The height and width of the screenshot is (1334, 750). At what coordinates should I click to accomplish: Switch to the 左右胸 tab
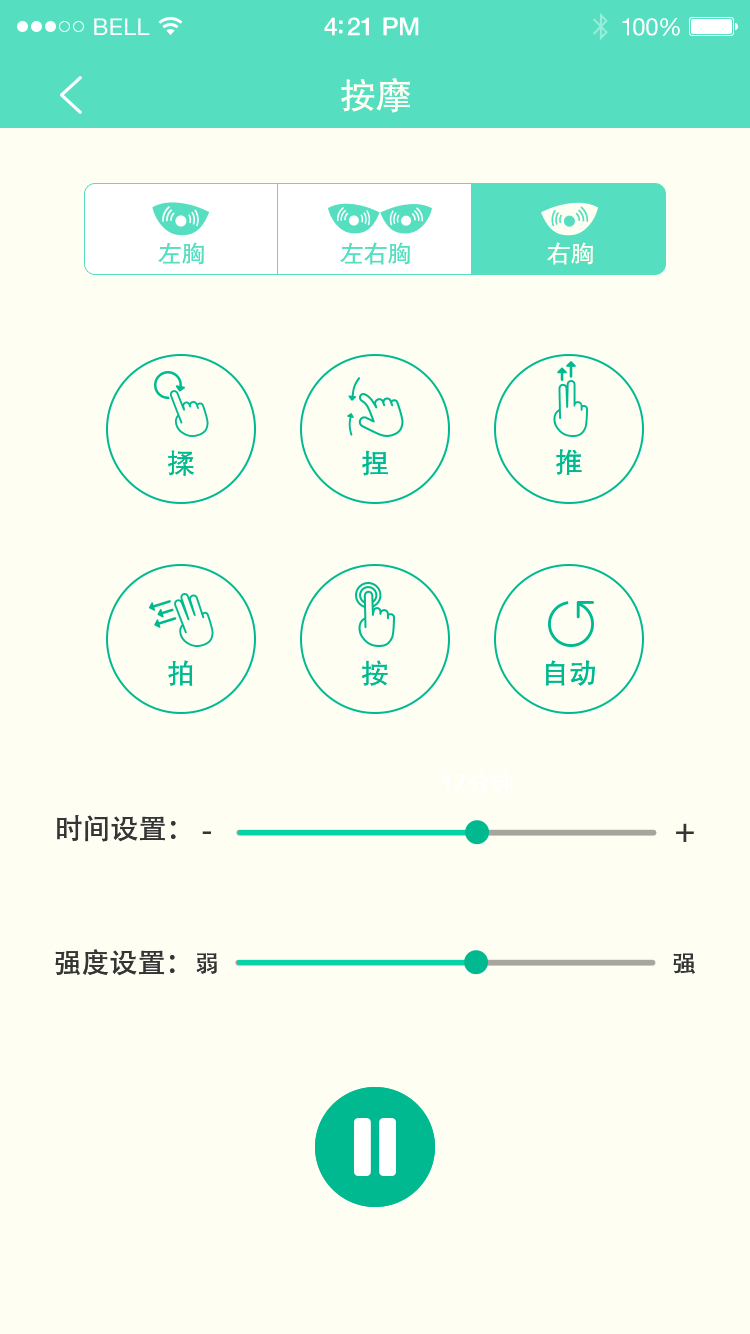tap(375, 253)
